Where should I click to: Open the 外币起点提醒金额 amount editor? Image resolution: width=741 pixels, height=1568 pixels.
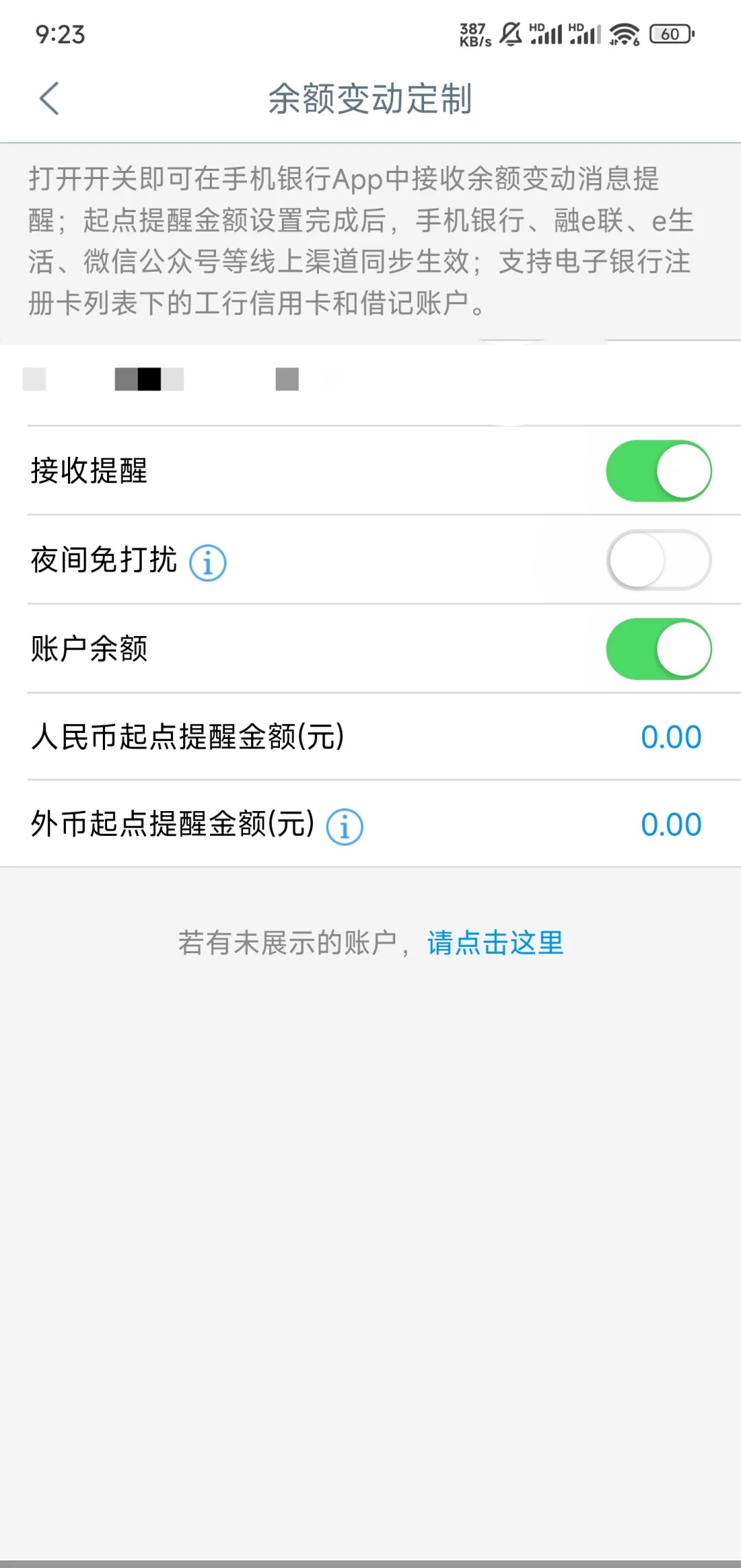tap(370, 826)
